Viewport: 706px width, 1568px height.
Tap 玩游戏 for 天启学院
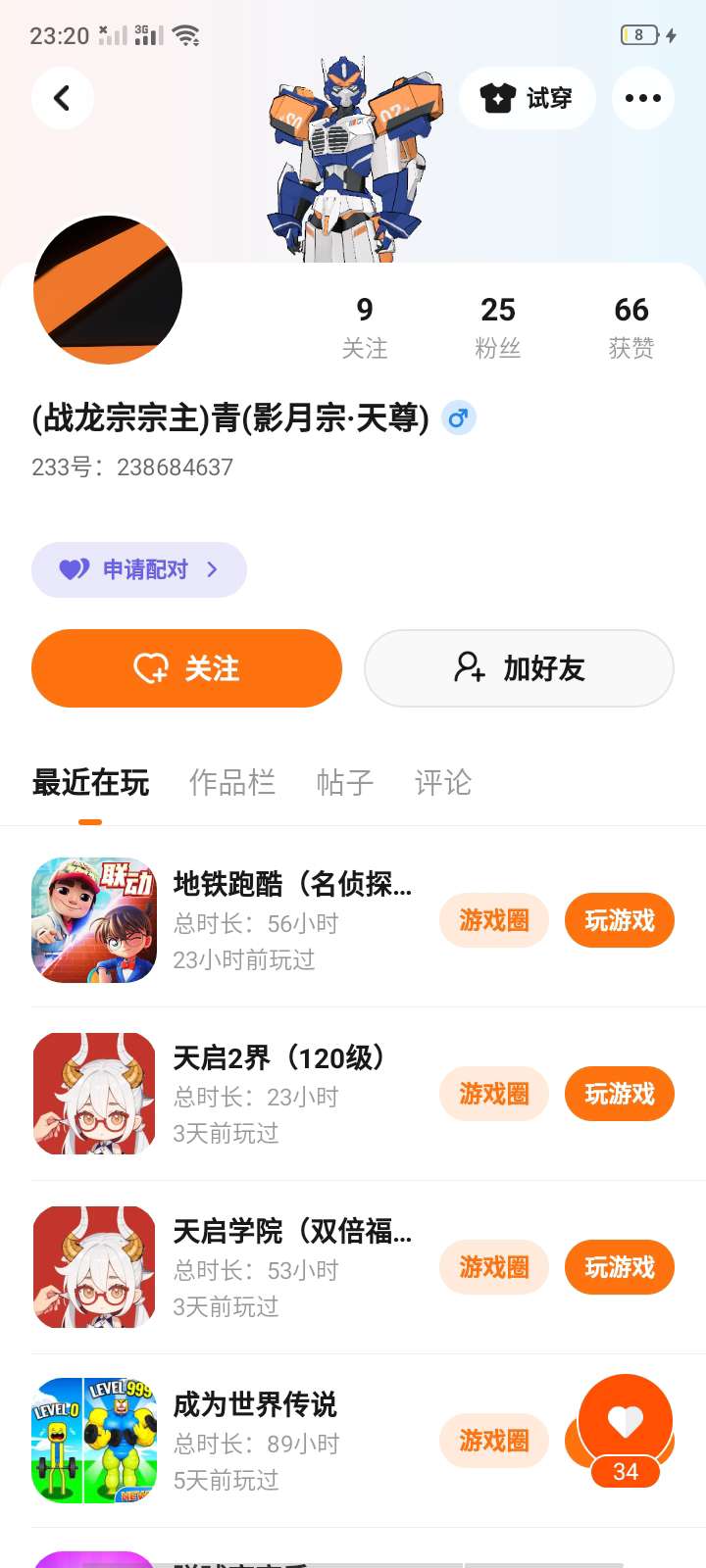619,1267
